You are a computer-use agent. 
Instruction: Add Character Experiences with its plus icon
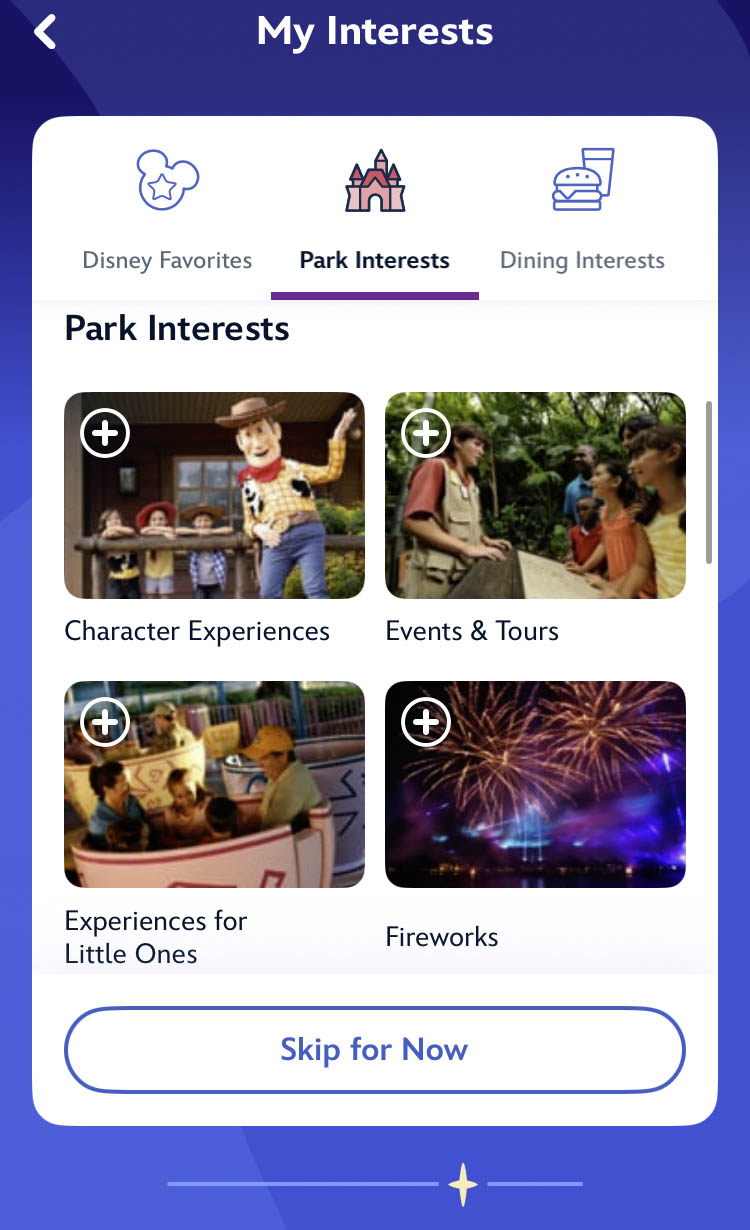105,433
